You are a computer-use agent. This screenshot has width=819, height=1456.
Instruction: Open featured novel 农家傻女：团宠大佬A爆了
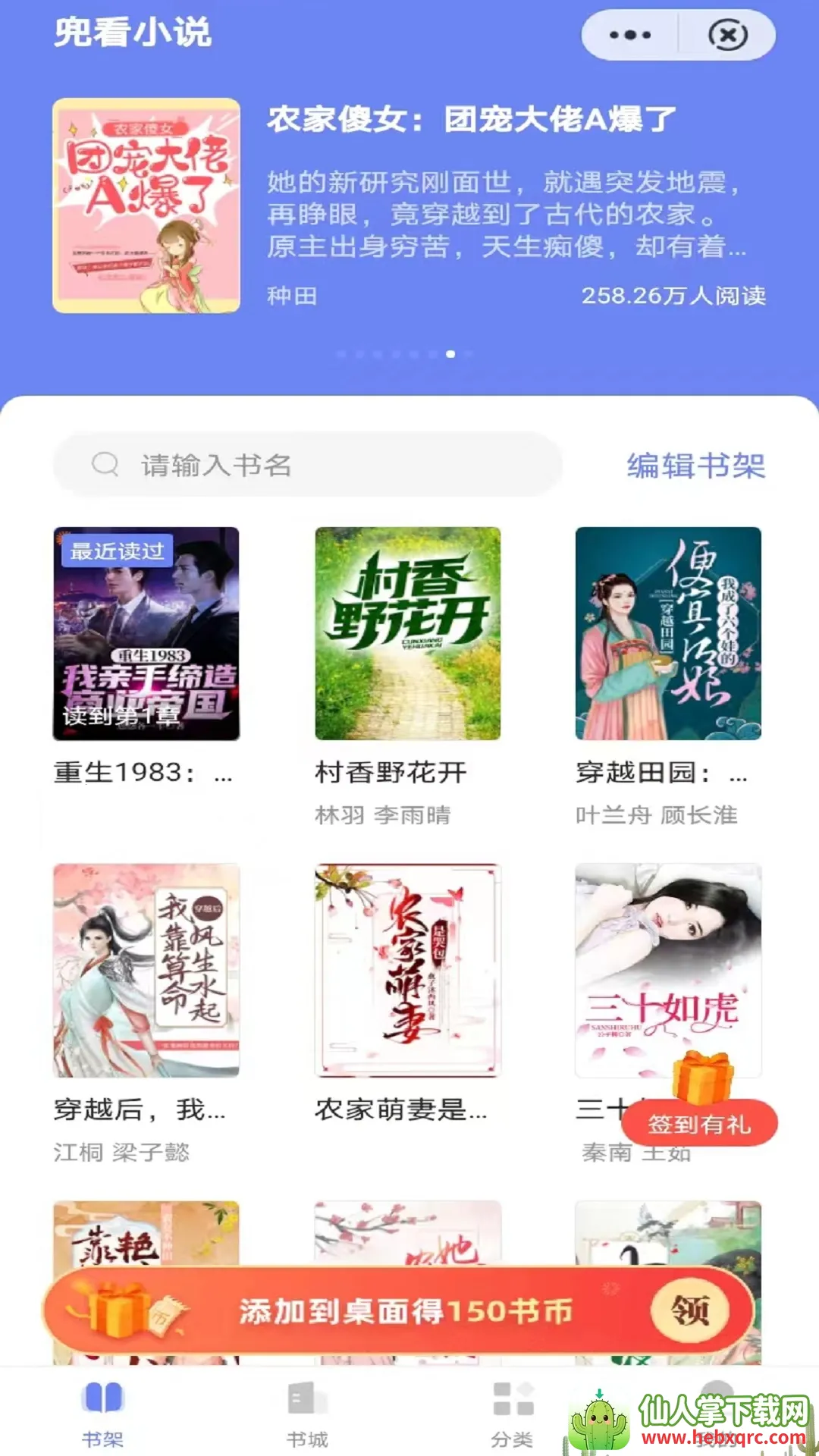click(470, 120)
